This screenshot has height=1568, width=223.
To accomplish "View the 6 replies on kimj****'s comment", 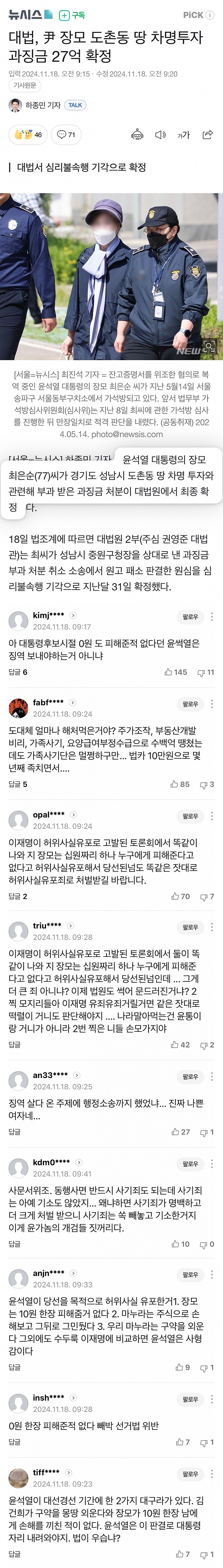I will [18, 672].
